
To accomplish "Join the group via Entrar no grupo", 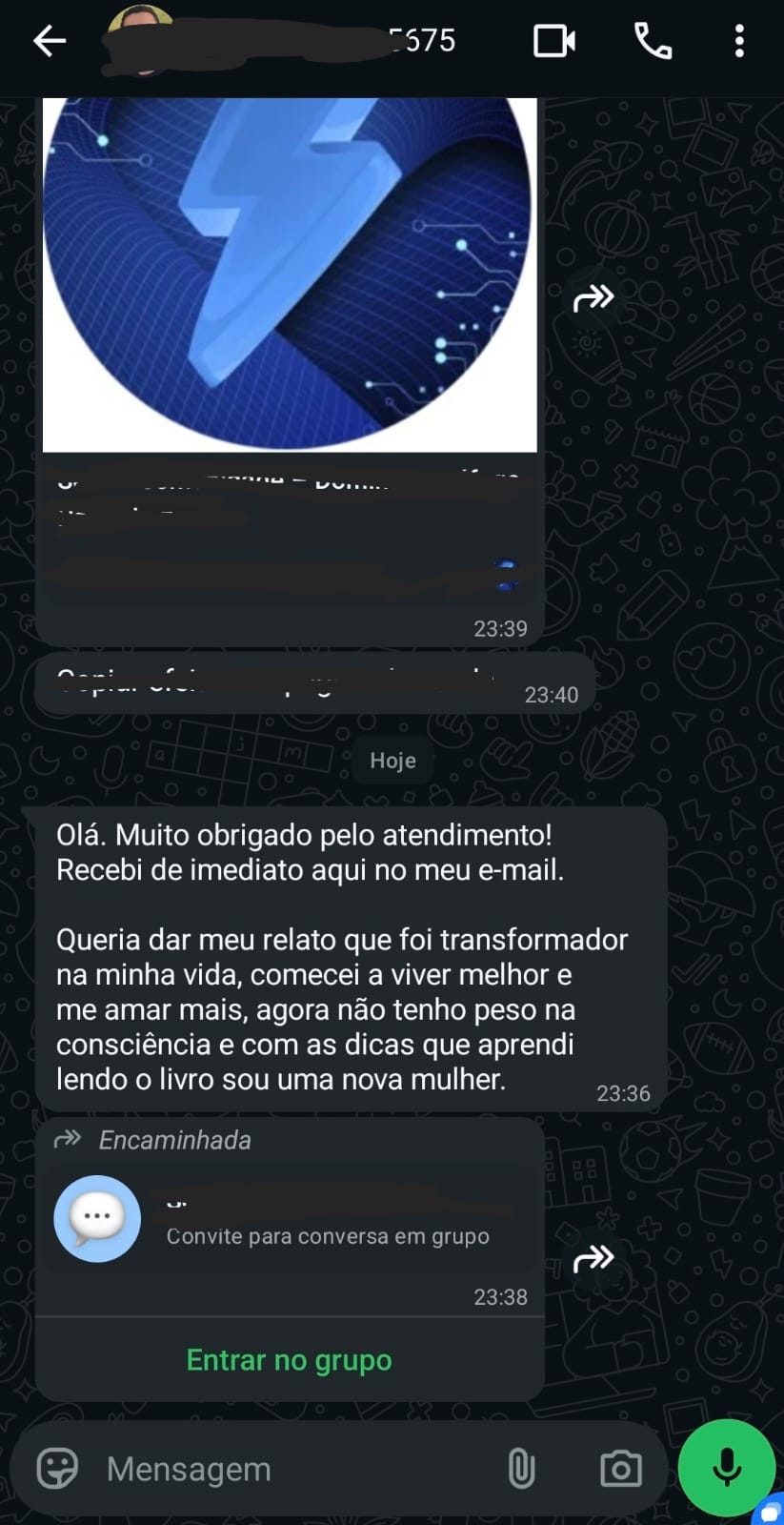I will 289,1360.
